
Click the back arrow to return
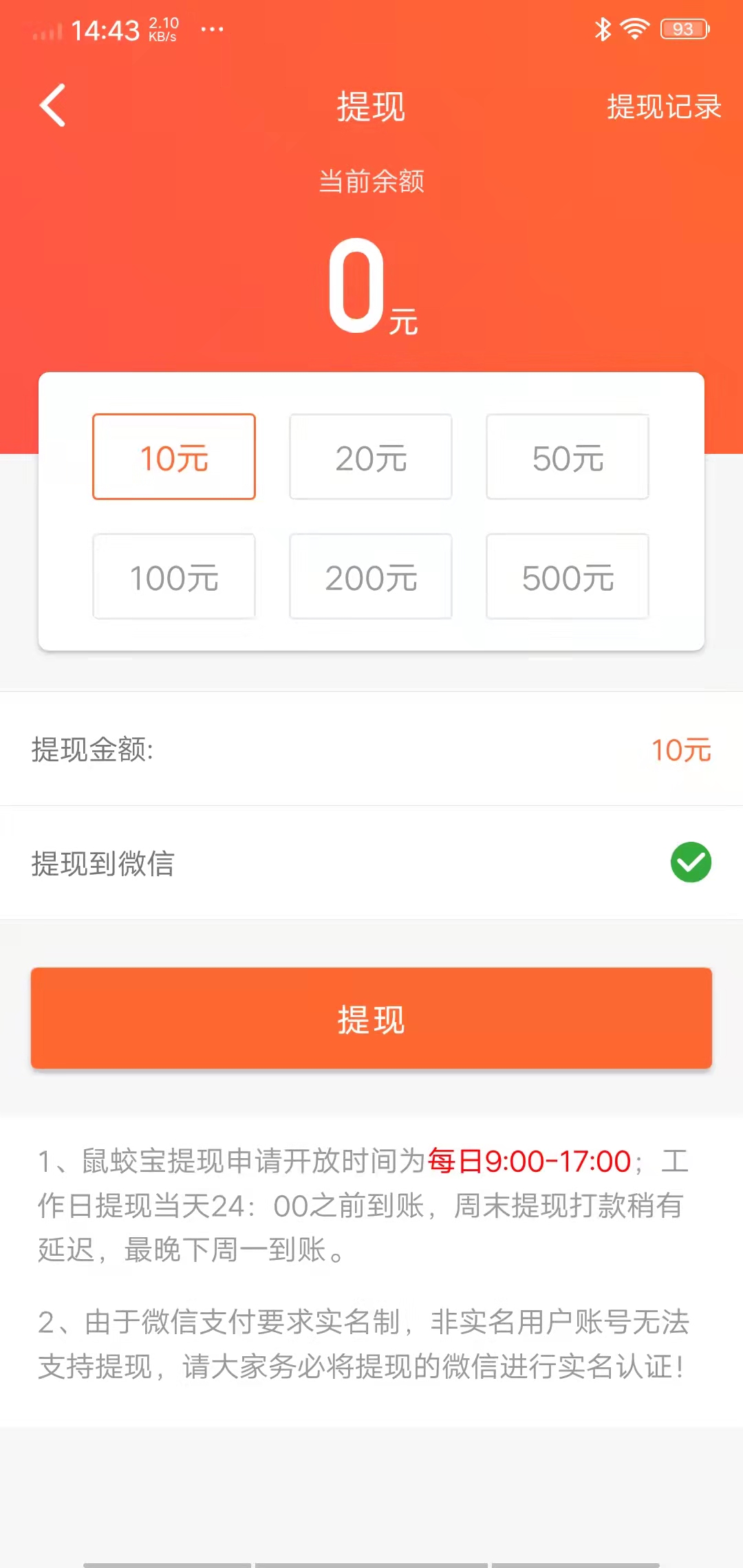(52, 107)
